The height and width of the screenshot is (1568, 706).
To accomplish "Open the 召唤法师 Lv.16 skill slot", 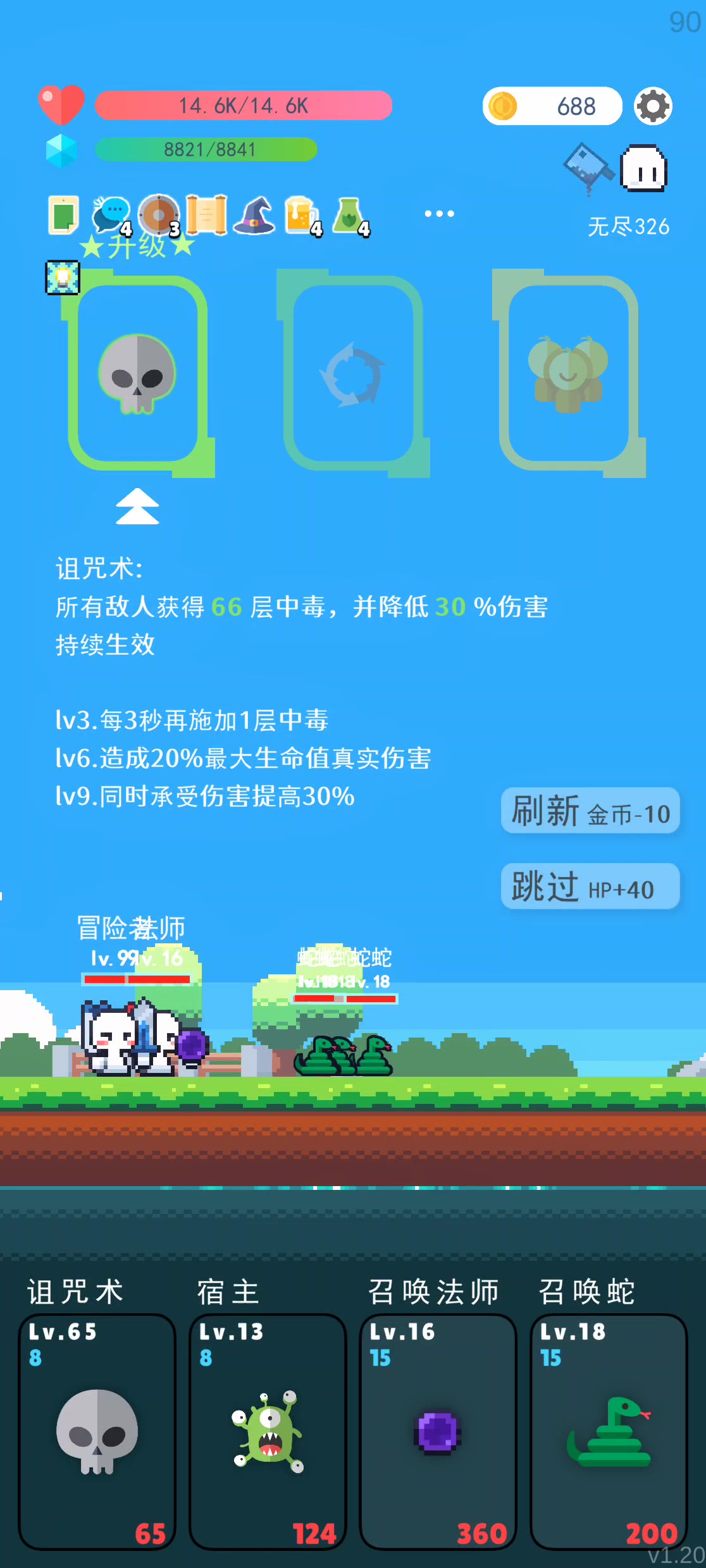I will tap(438, 1431).
